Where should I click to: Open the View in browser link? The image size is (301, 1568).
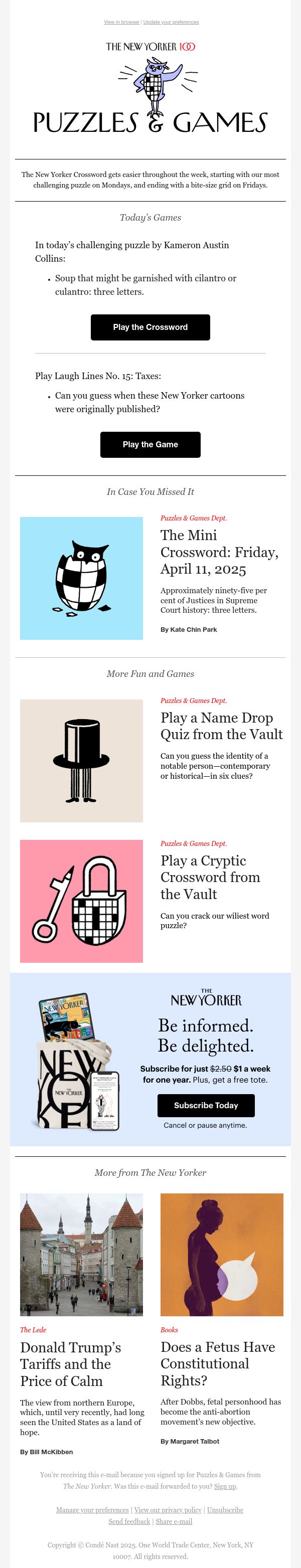coord(121,22)
